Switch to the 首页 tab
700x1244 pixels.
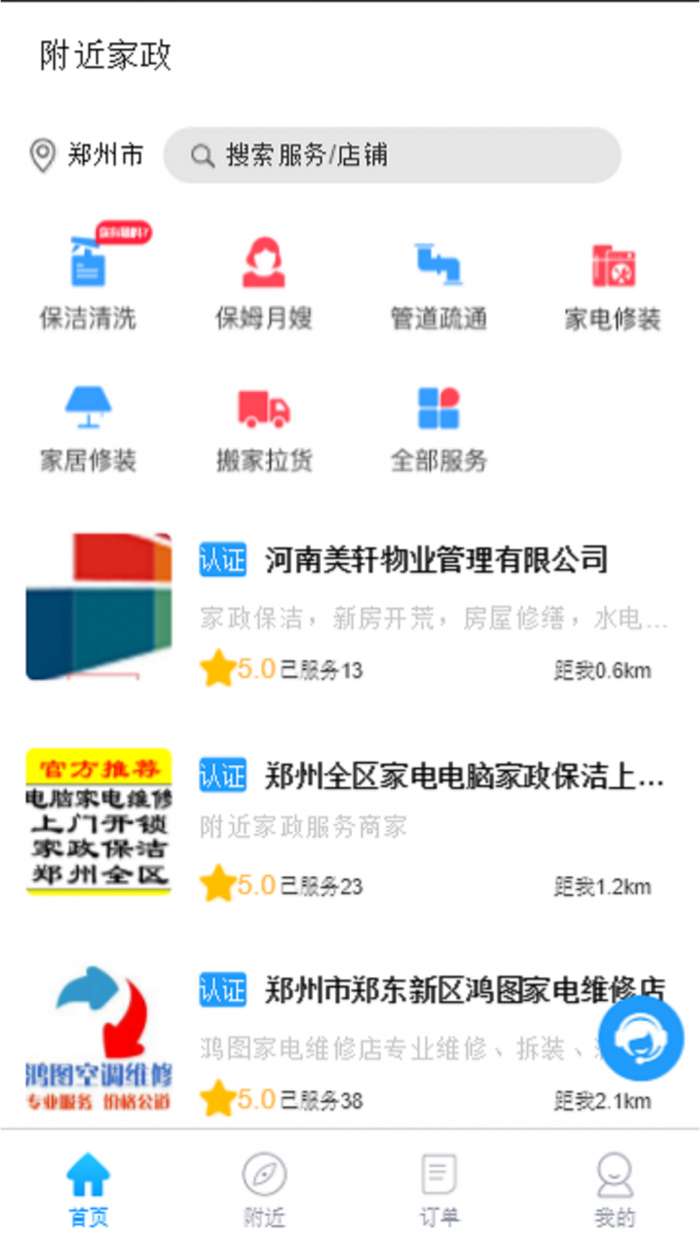click(x=88, y=1189)
